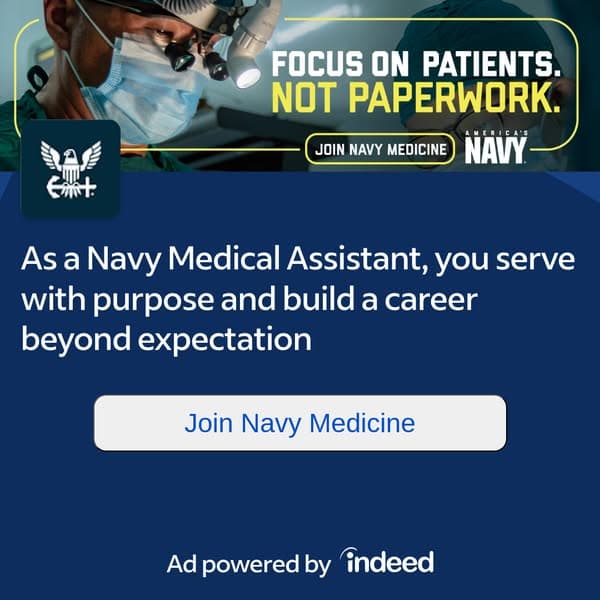Tap the Join Navy Medicine button

(x=300, y=423)
